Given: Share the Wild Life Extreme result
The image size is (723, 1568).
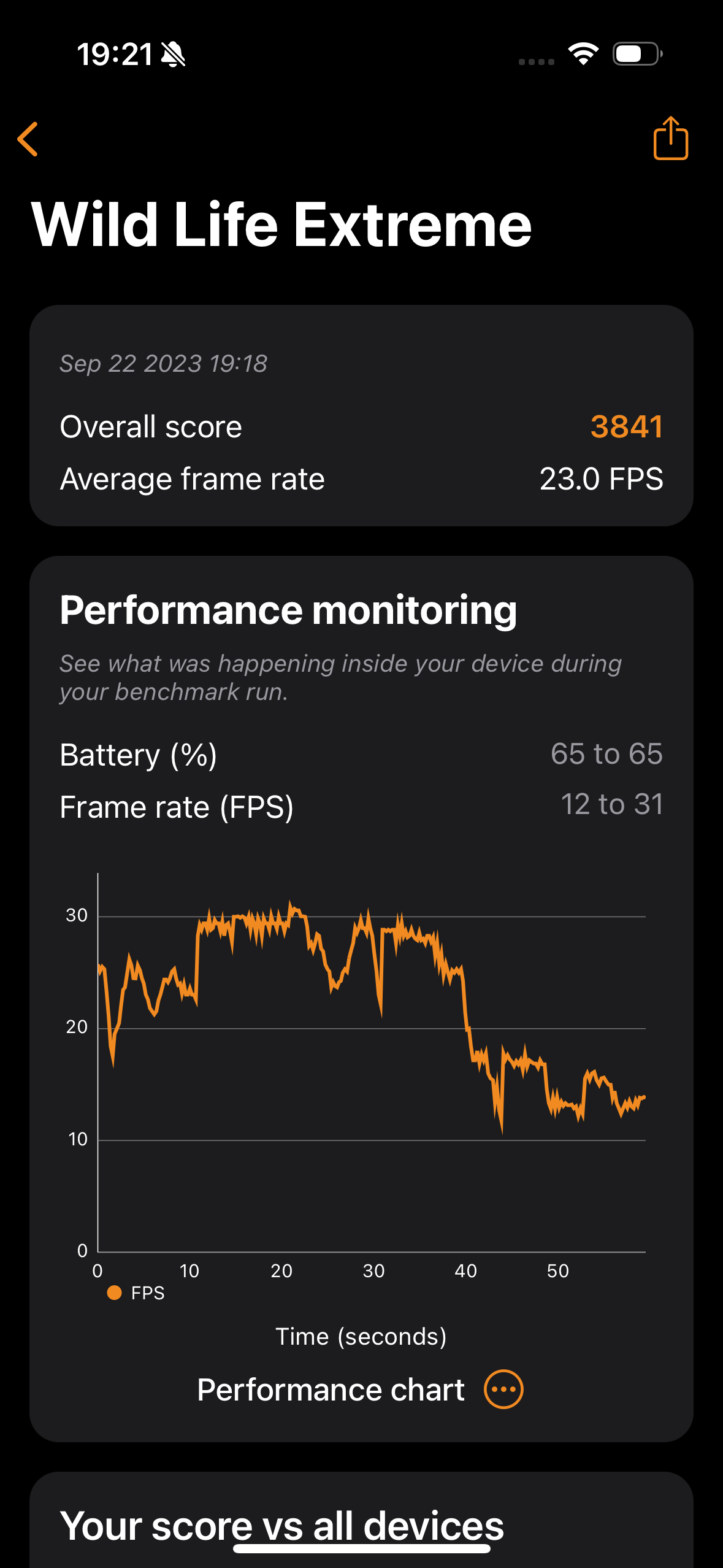Looking at the screenshot, I should click(x=670, y=139).
